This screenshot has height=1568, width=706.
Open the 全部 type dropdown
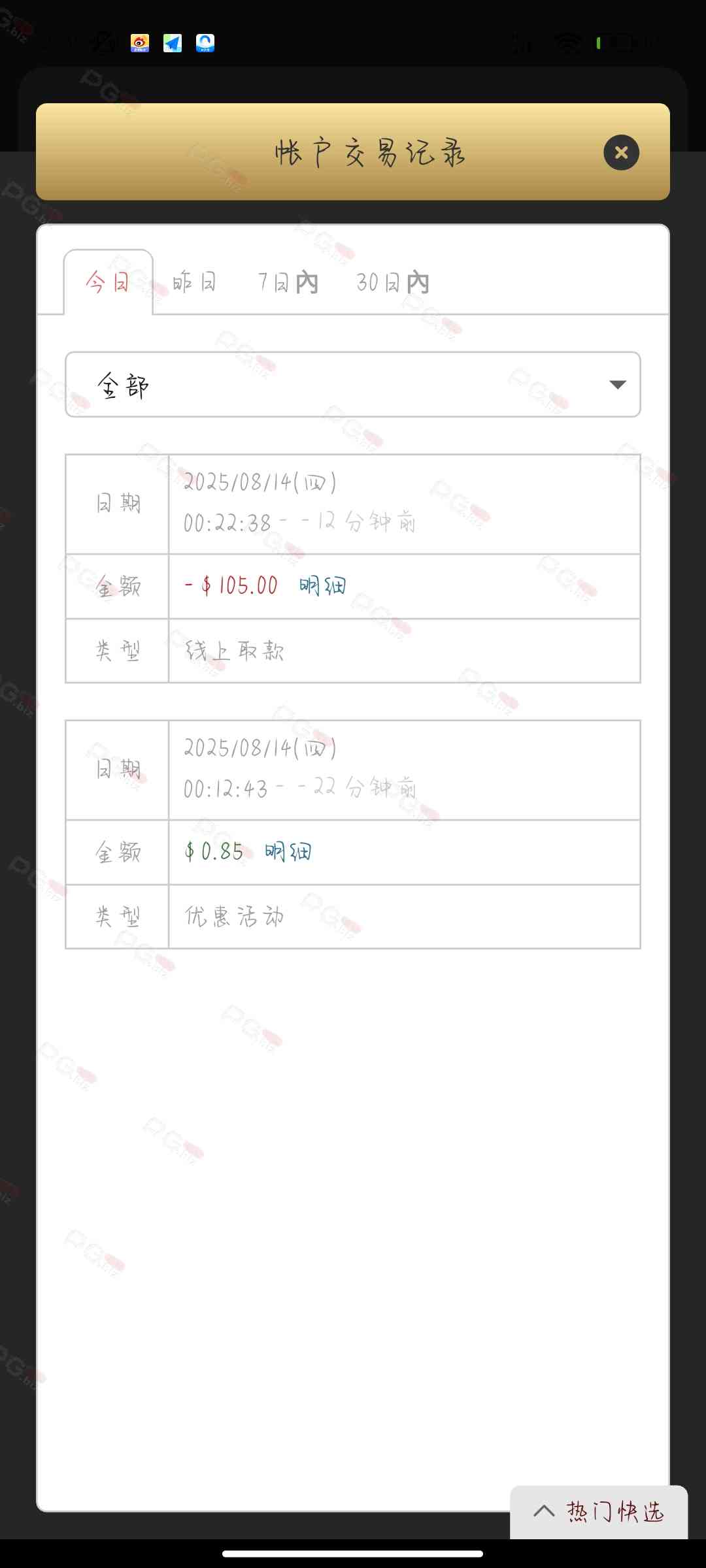pyautogui.click(x=353, y=385)
